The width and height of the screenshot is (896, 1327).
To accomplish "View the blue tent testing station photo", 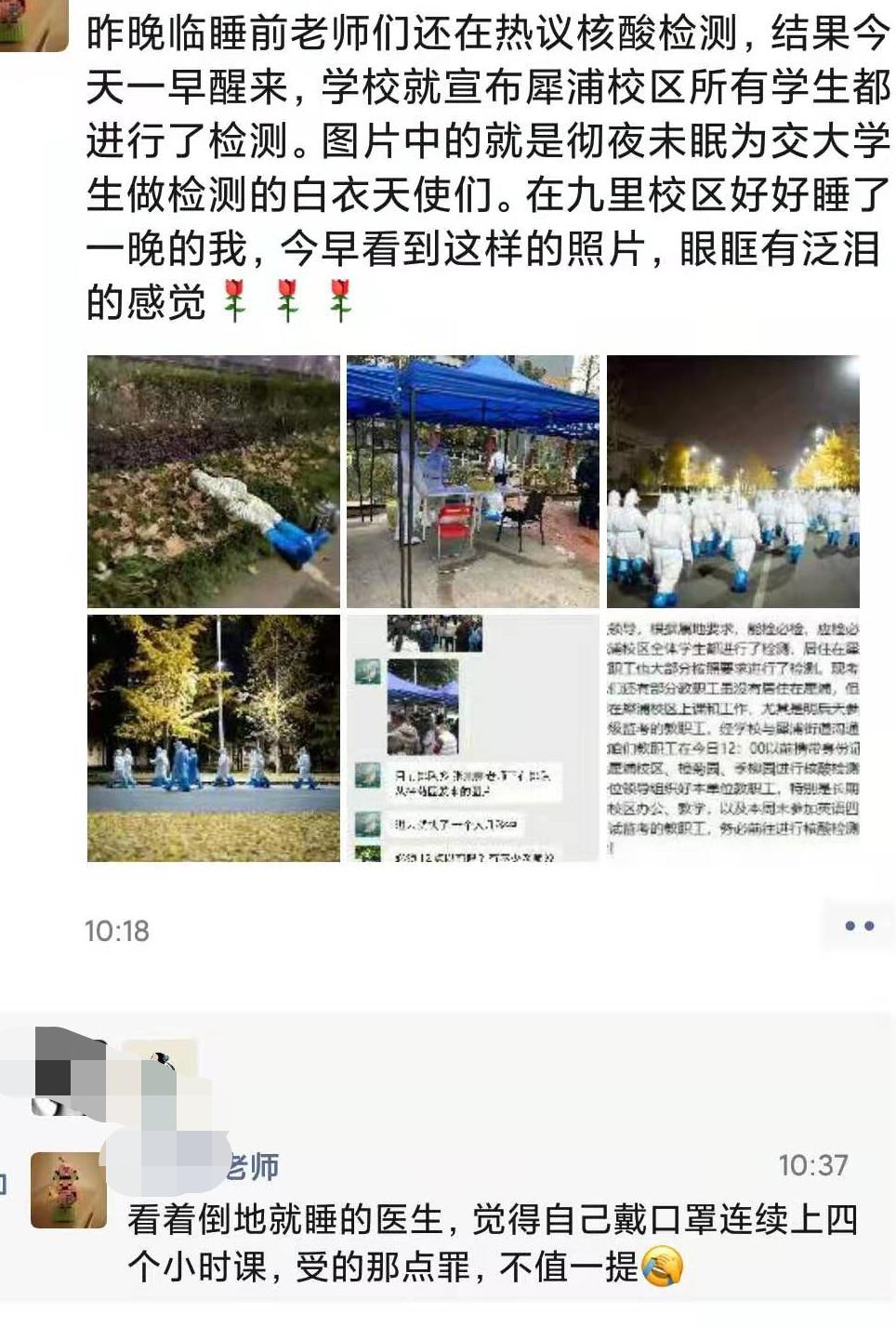I will click(x=473, y=482).
